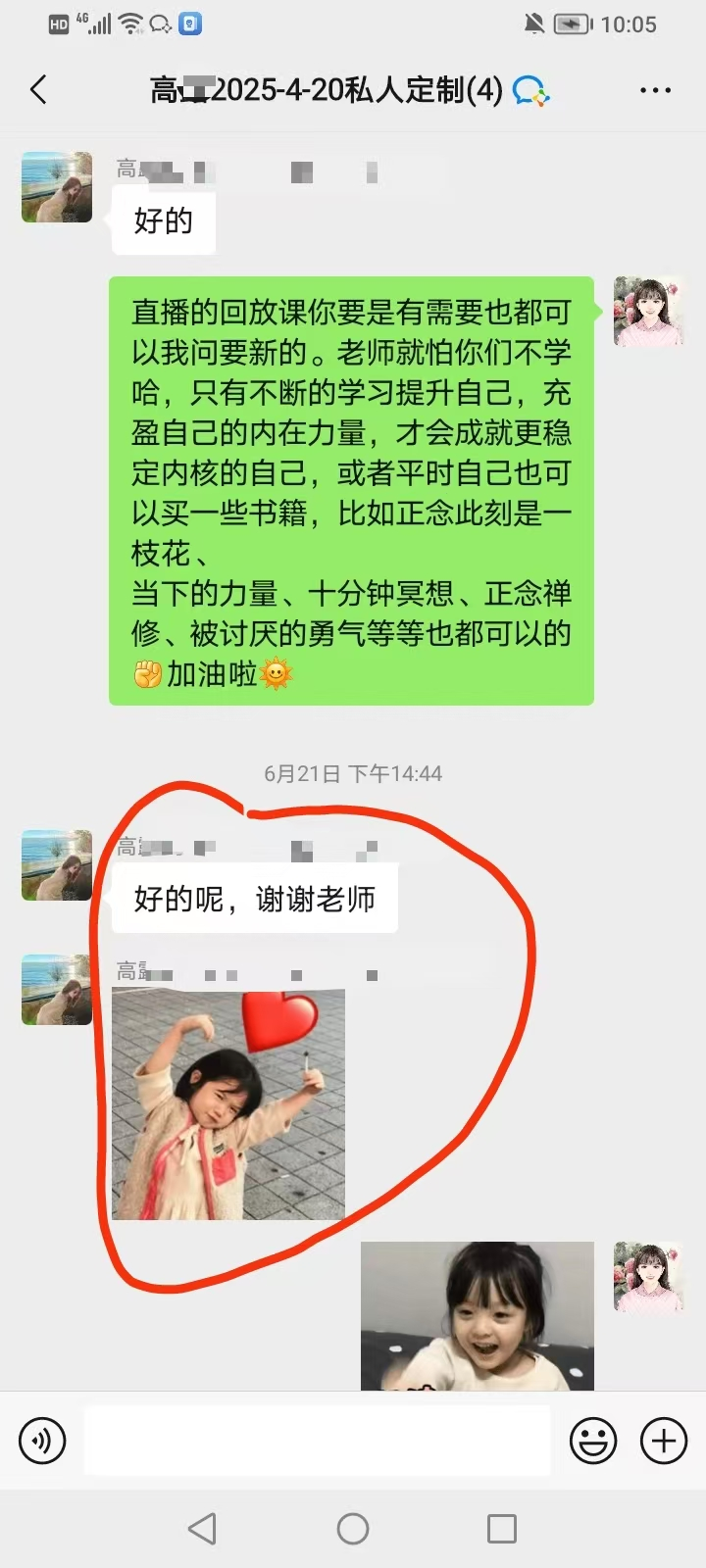Go back from the group chat
The height and width of the screenshot is (1568, 706).
point(39,90)
